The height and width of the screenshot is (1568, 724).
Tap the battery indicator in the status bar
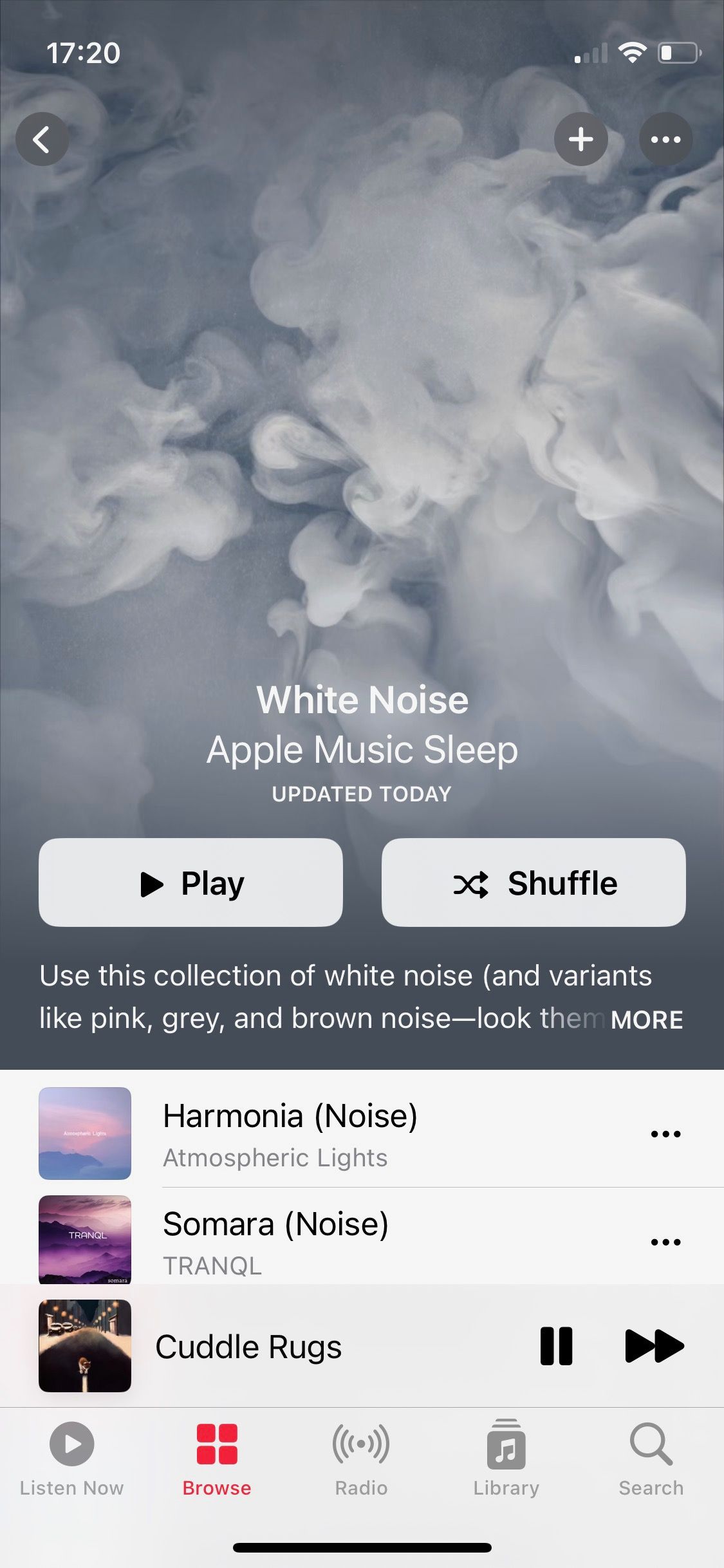[x=678, y=53]
